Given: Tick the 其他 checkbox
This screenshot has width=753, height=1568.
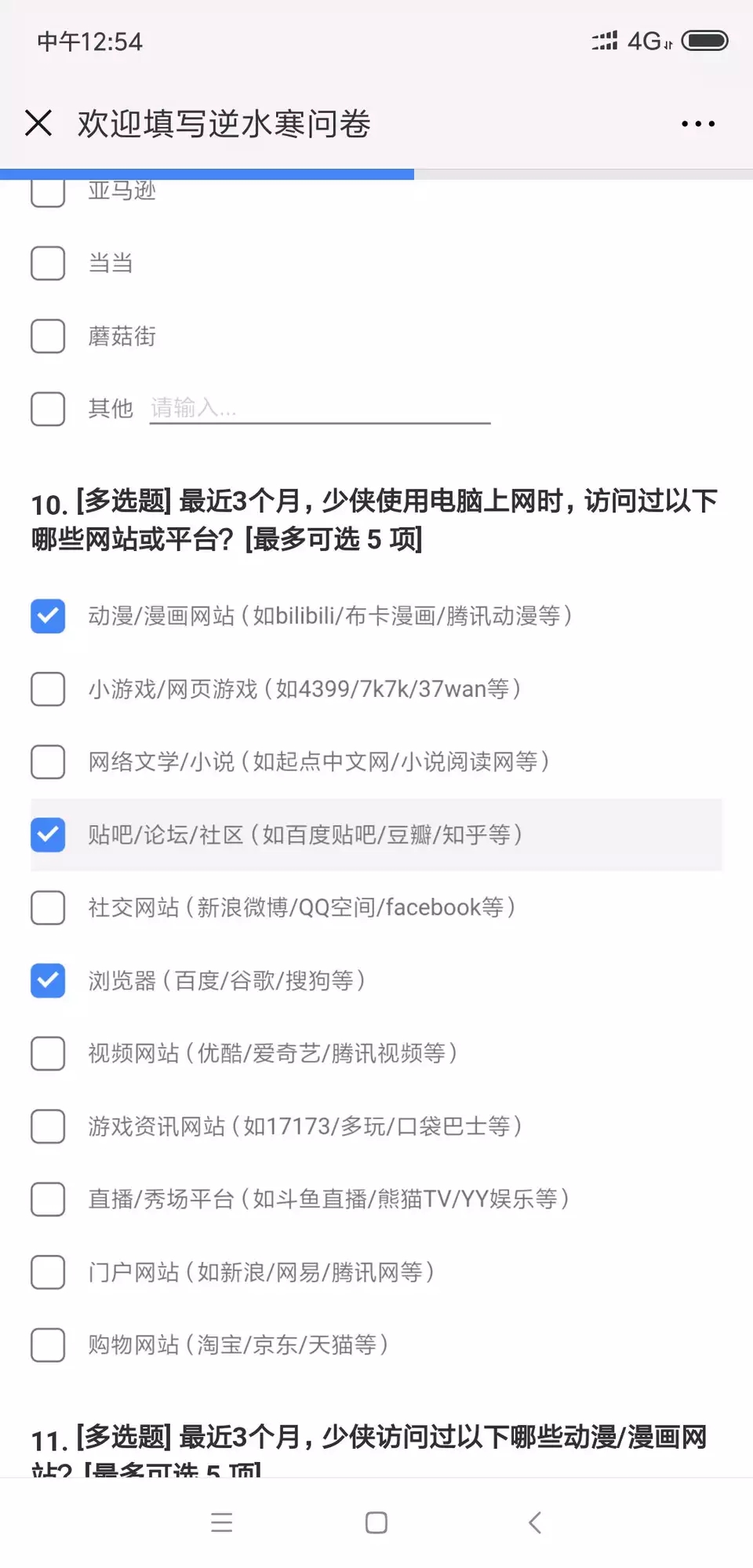Looking at the screenshot, I should pos(48,409).
